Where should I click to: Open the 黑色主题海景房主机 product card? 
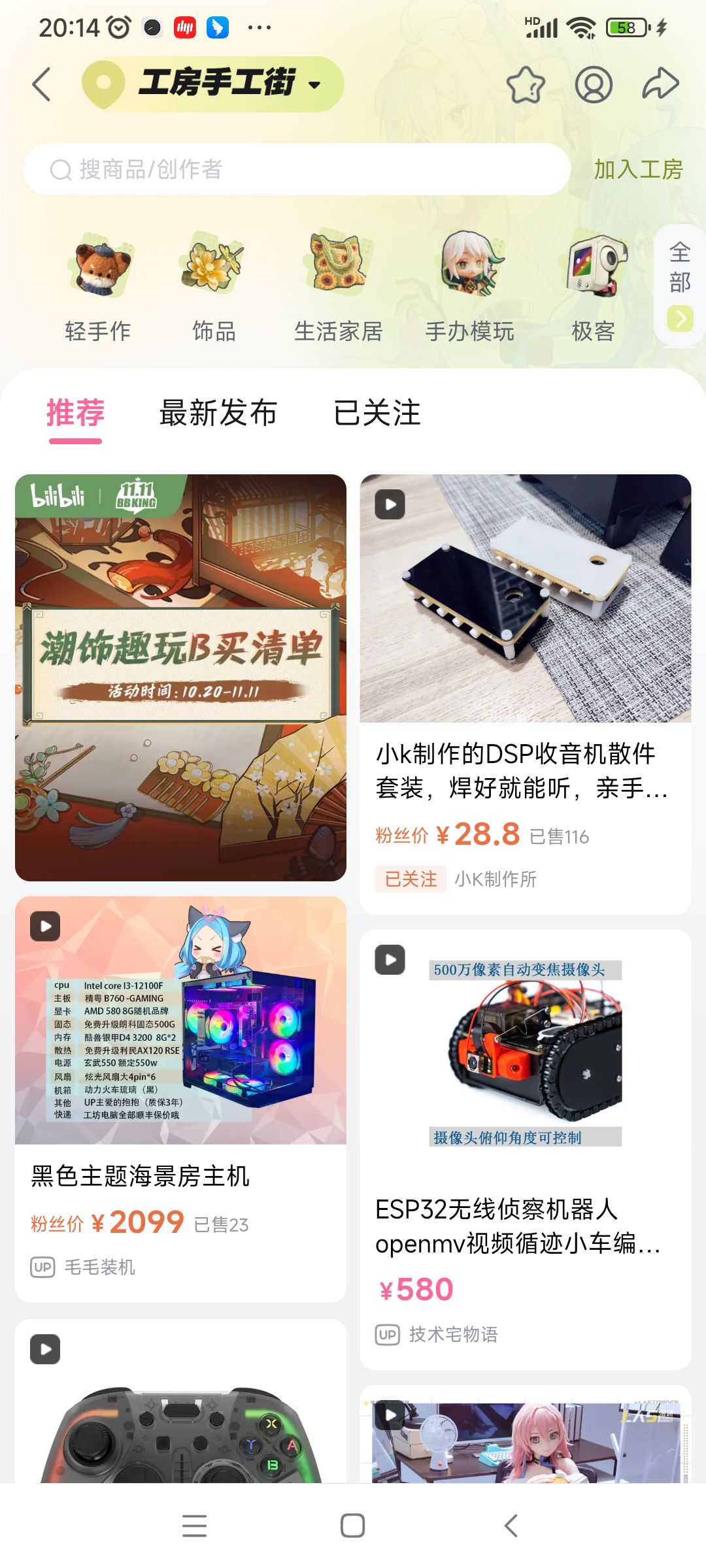click(x=180, y=1098)
